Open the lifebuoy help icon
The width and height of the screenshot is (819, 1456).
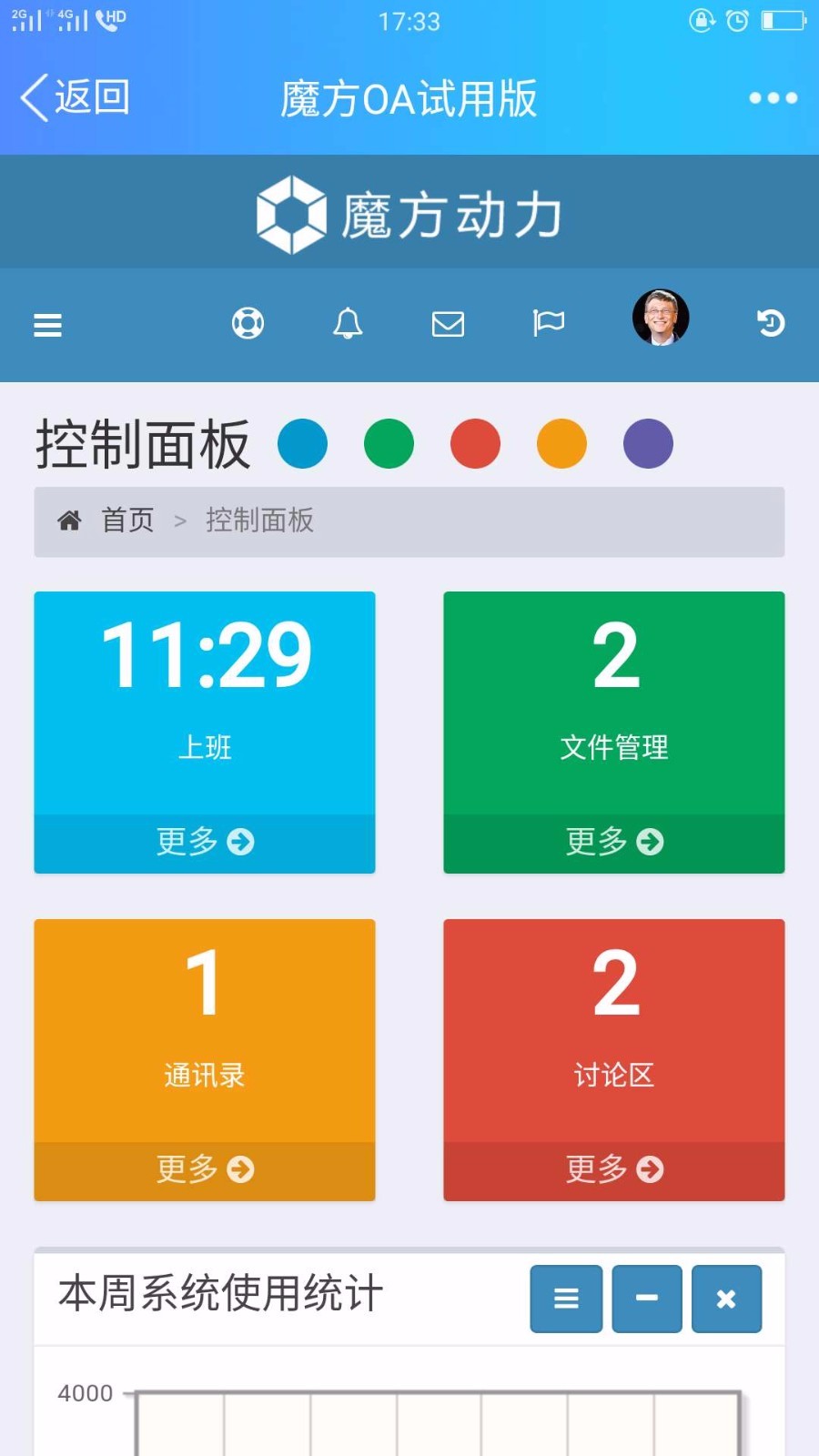(248, 323)
